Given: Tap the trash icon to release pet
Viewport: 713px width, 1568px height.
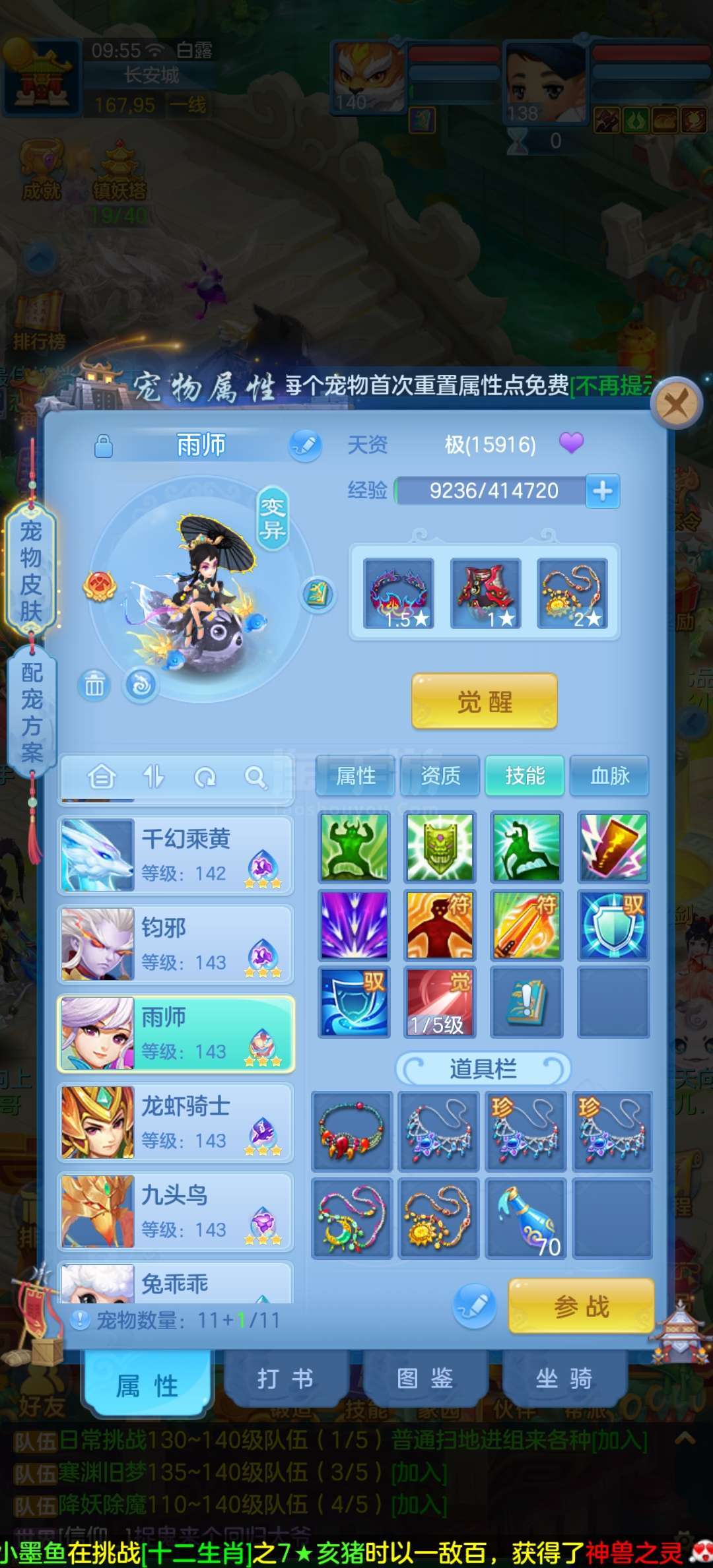Looking at the screenshot, I should (x=94, y=686).
